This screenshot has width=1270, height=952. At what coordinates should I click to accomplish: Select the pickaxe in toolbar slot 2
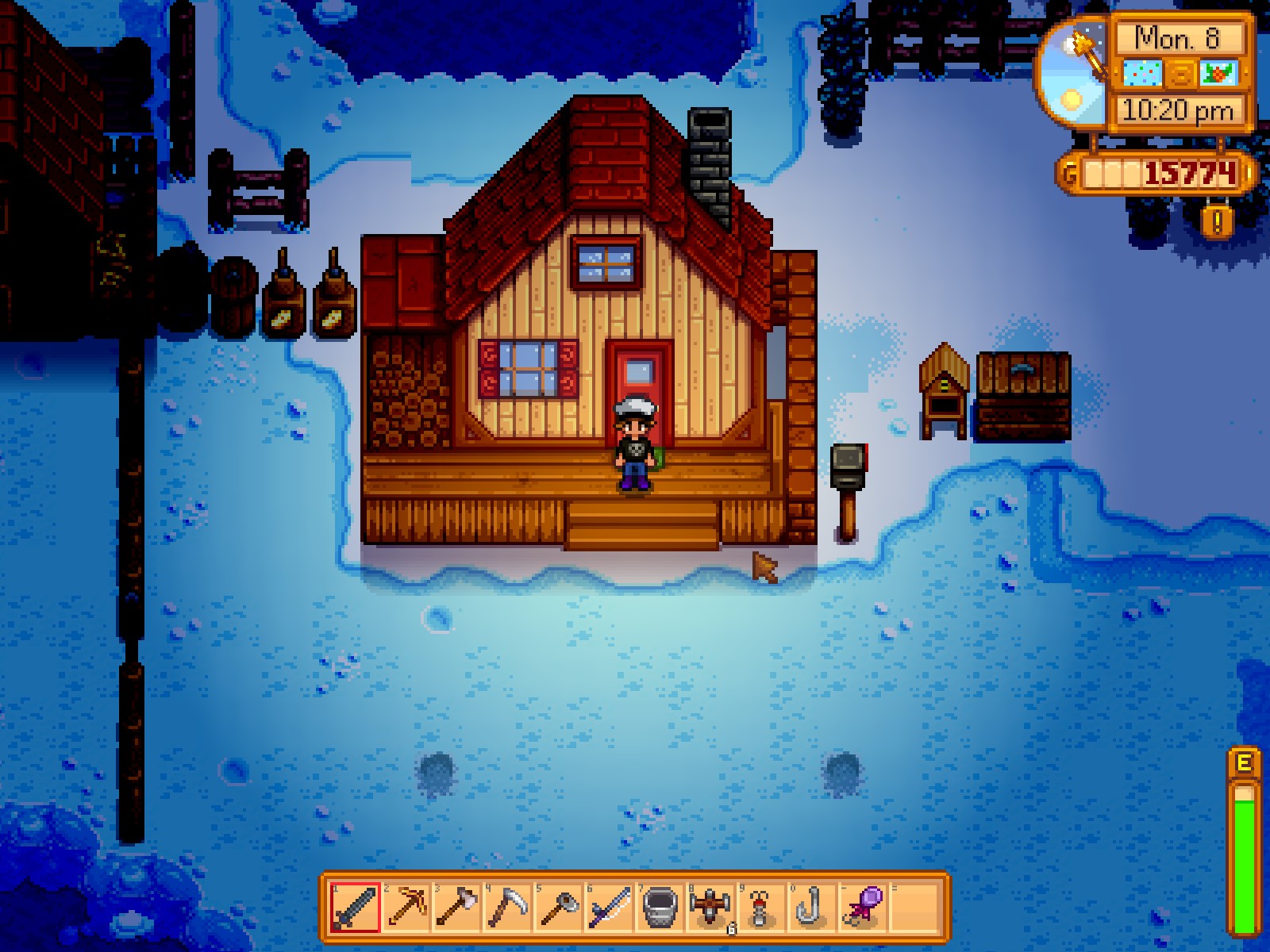[x=406, y=907]
